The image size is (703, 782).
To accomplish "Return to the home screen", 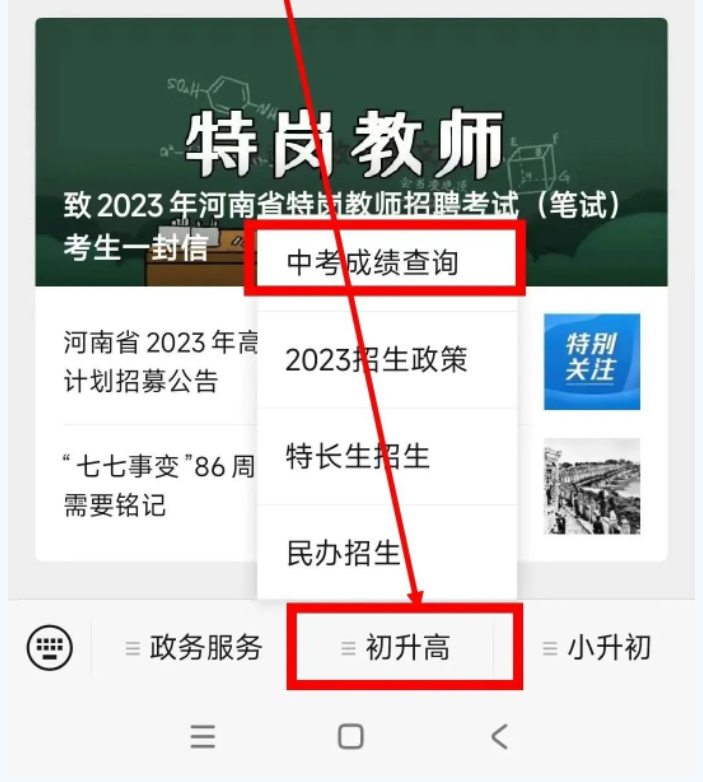I will (x=351, y=738).
